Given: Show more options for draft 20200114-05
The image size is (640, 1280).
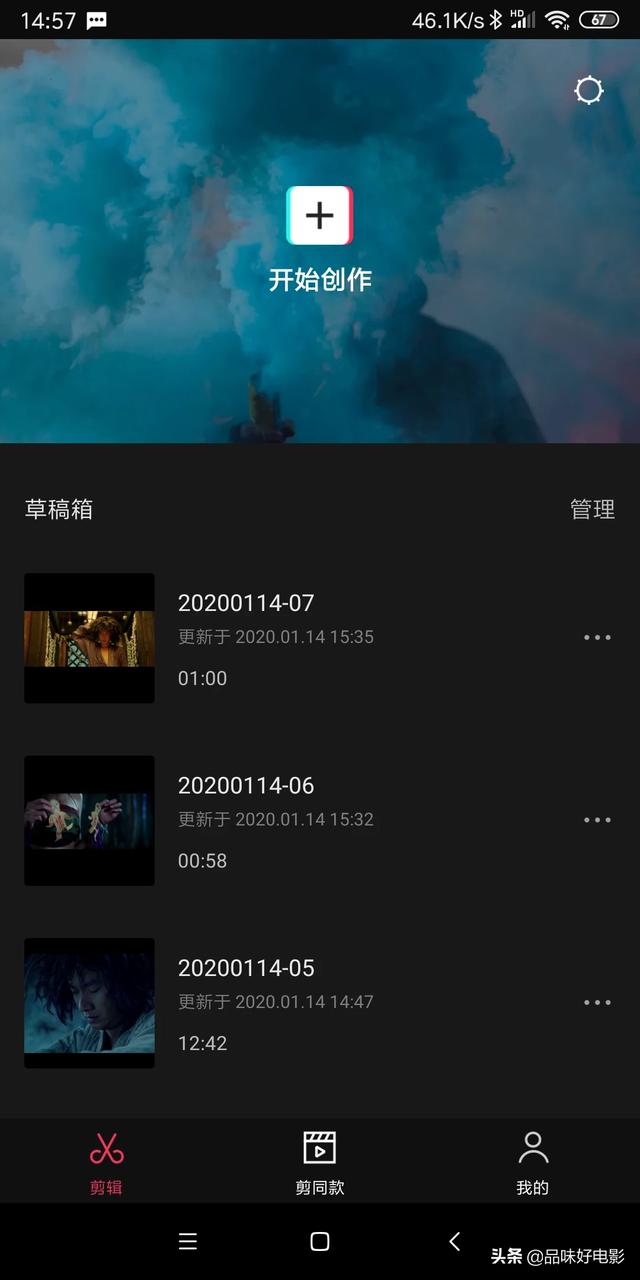Looking at the screenshot, I should click(x=597, y=1002).
